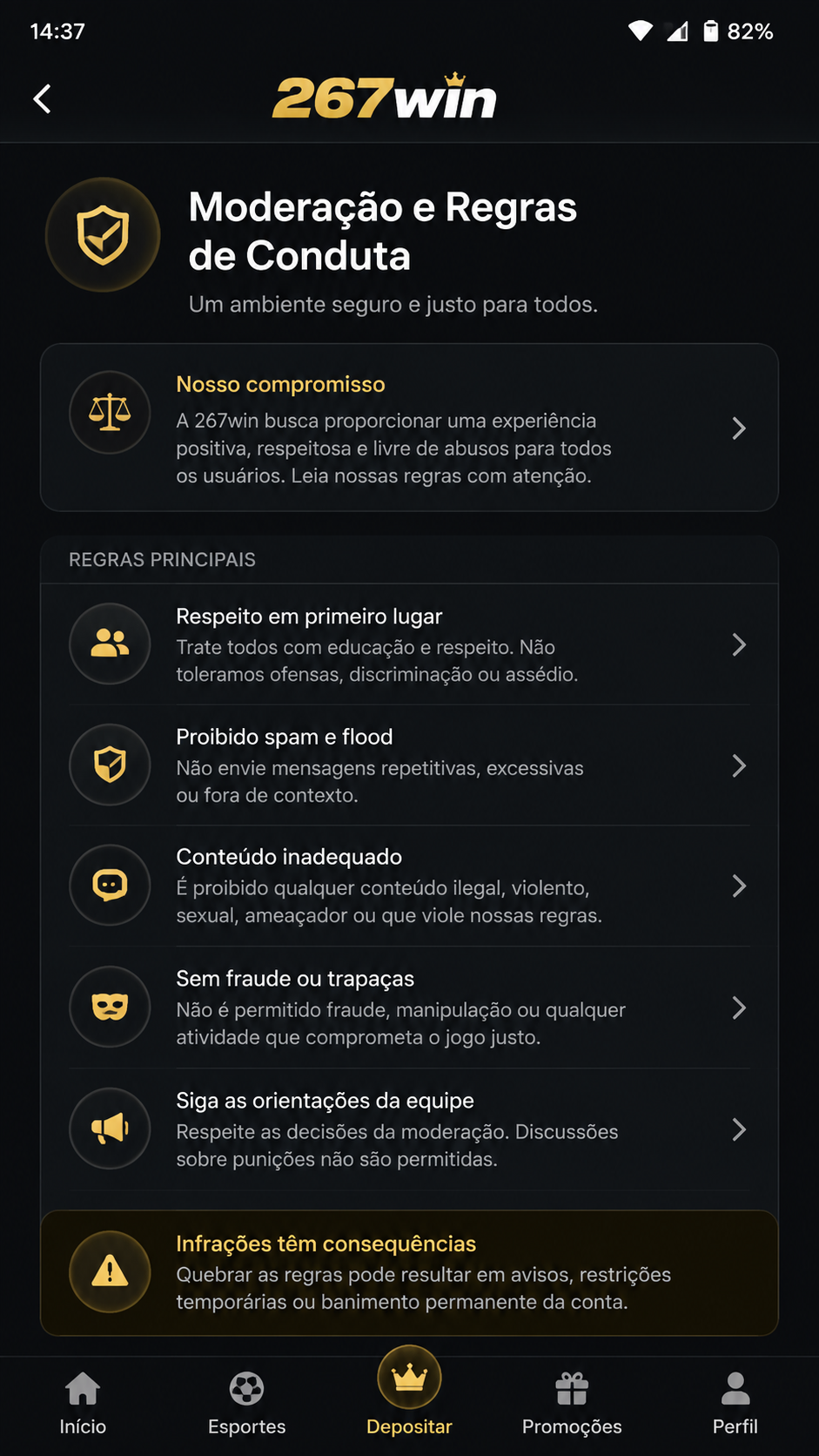Expand the Proibido spam e flood rule
819x1456 pixels.
click(409, 765)
